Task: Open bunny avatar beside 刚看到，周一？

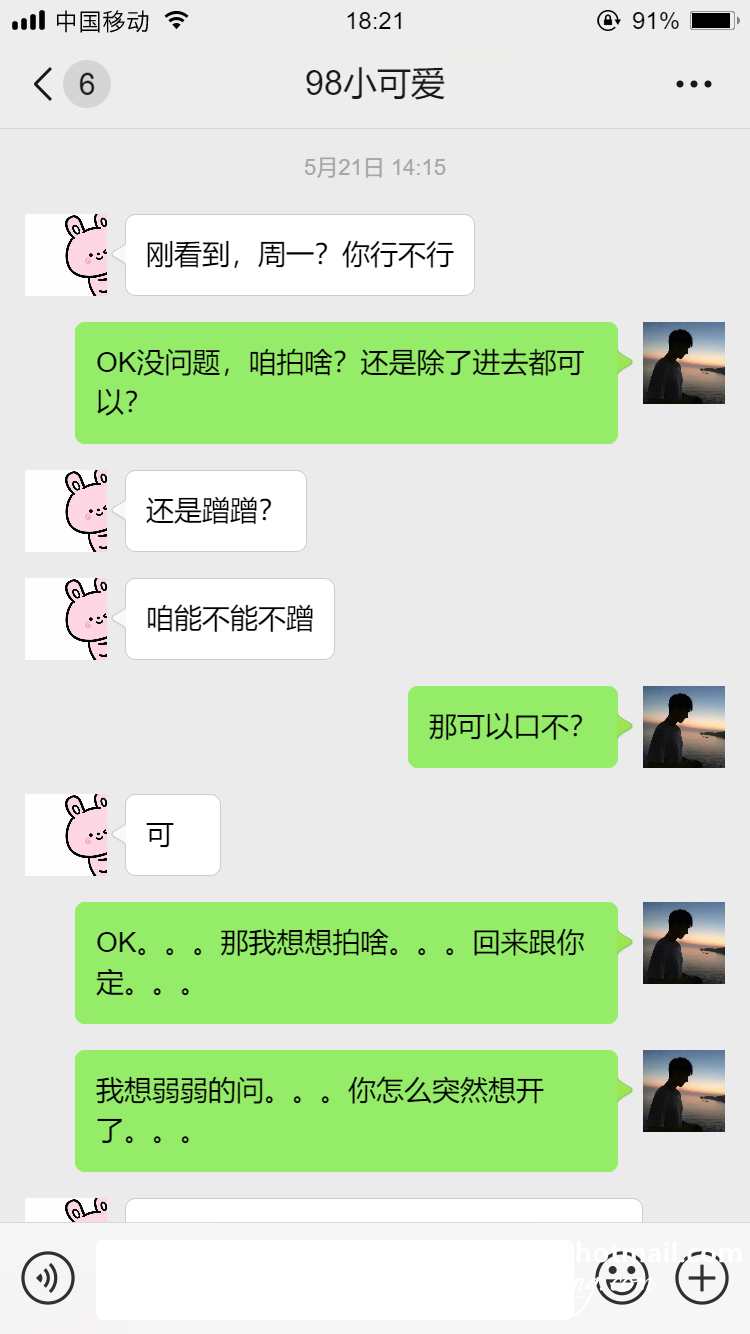Action: 67,255
